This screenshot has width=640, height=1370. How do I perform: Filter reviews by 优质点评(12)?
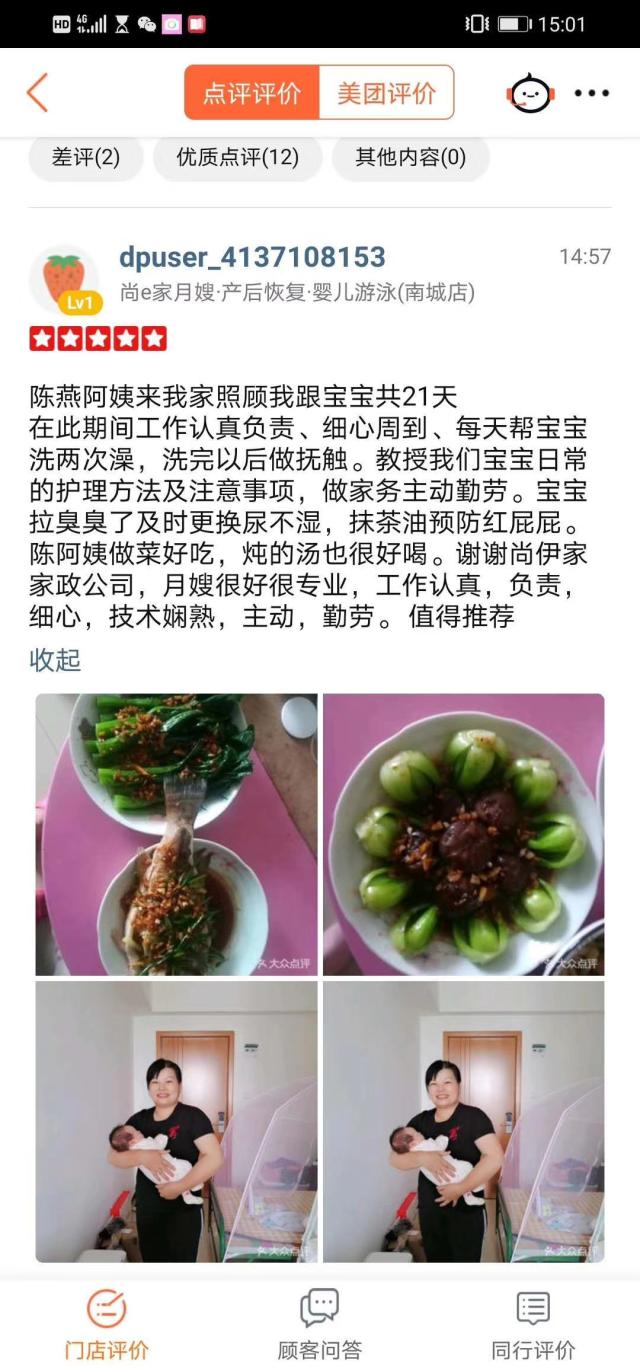pyautogui.click(x=238, y=157)
